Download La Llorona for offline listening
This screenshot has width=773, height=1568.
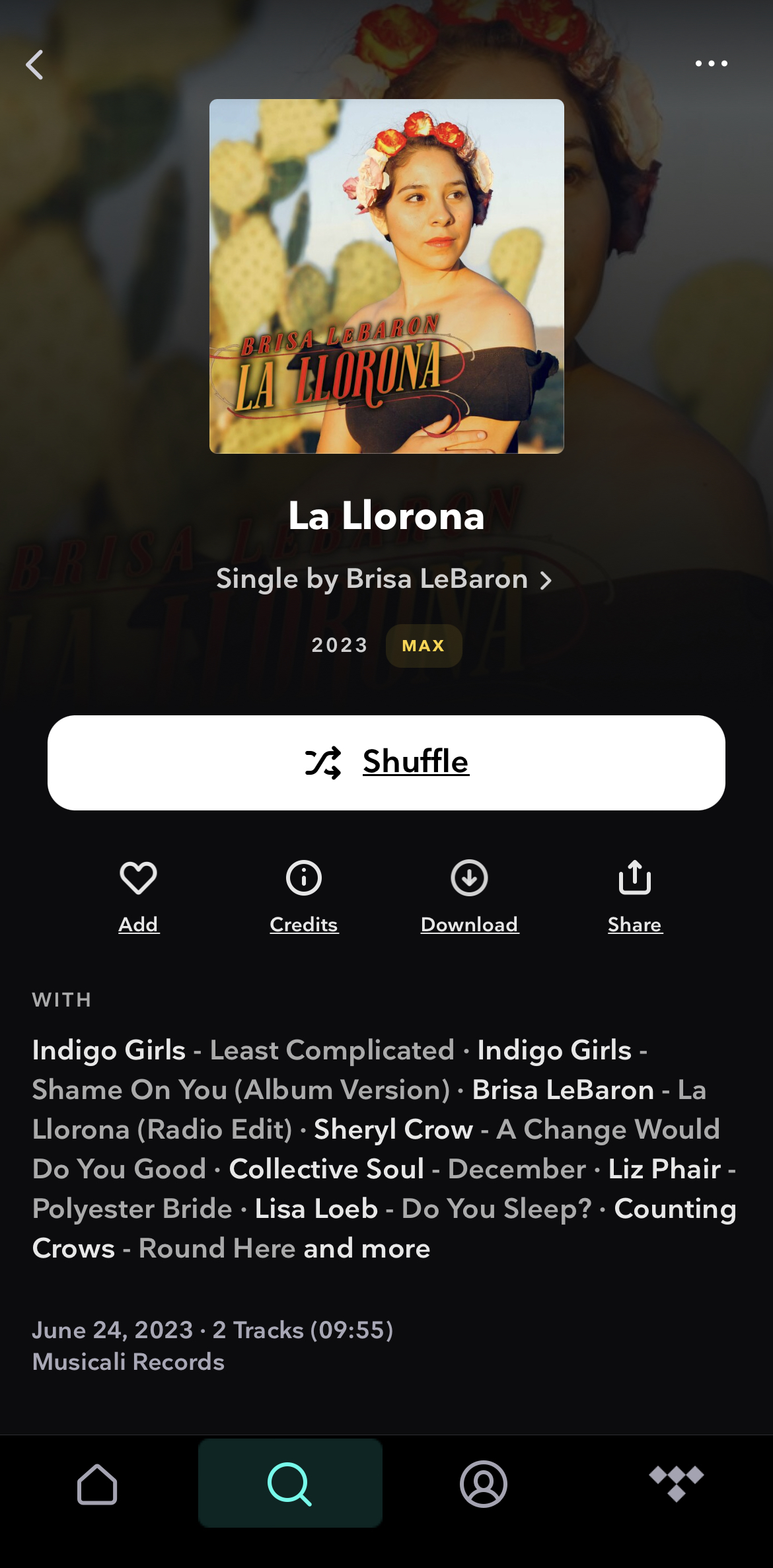469,895
